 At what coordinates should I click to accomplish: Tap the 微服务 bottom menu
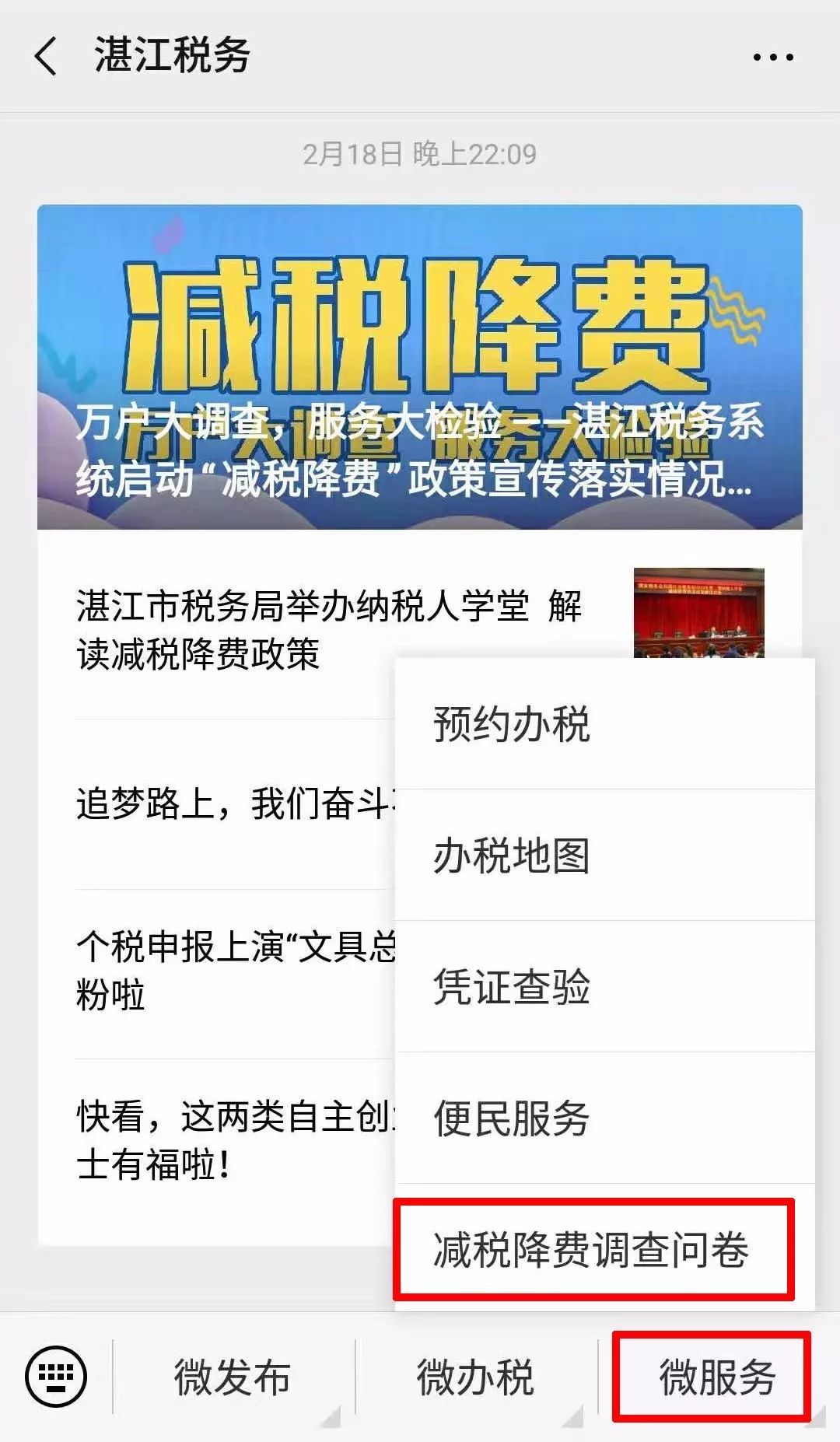tap(716, 1377)
